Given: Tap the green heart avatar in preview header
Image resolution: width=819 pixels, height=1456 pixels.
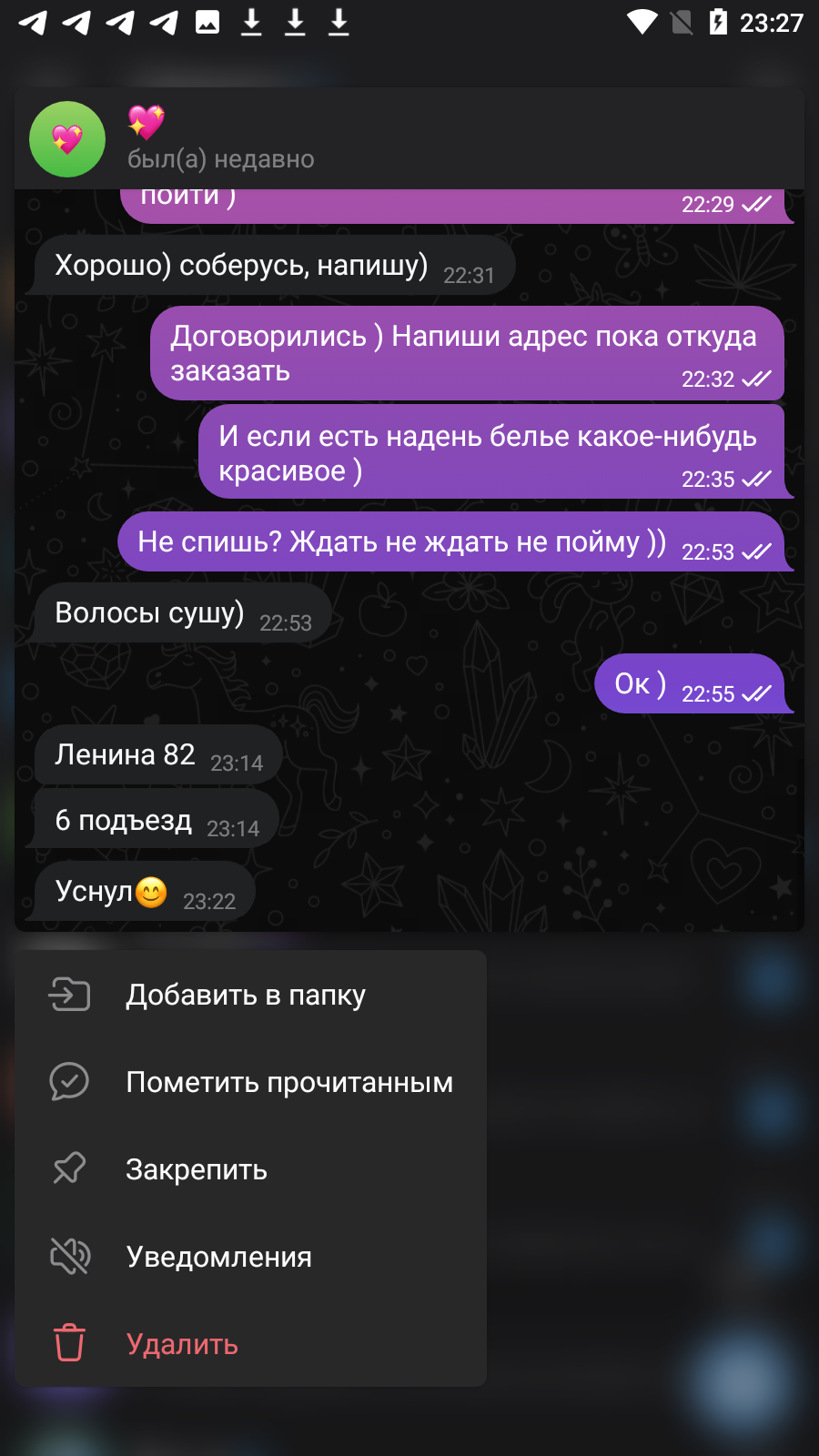Looking at the screenshot, I should click(x=67, y=139).
